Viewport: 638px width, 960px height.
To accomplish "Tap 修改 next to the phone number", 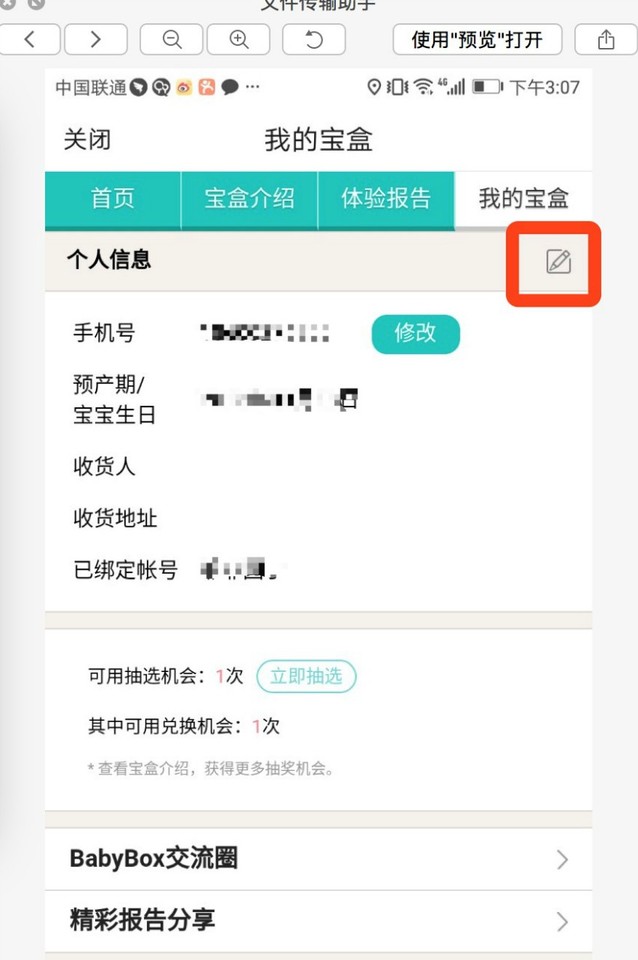I will point(415,334).
